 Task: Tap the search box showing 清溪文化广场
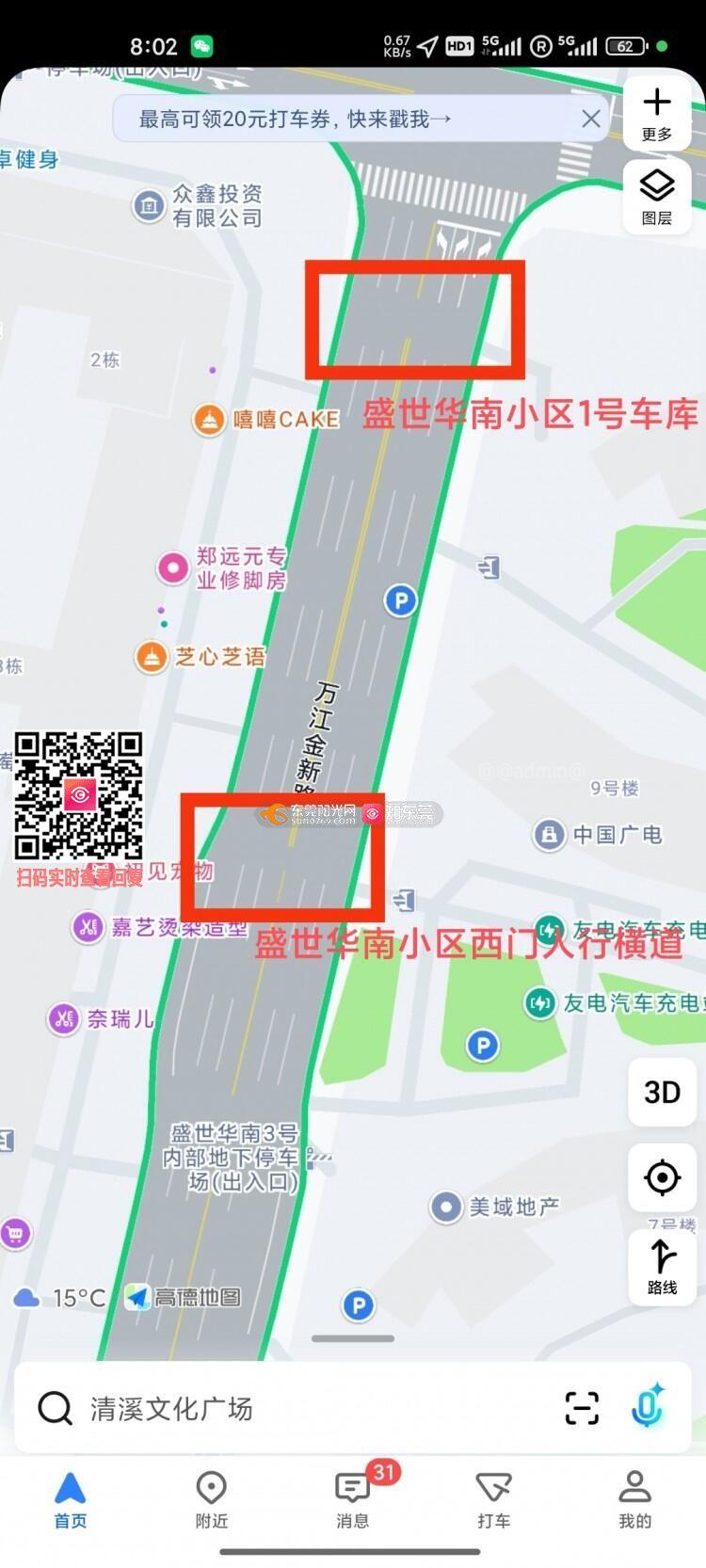[x=282, y=1409]
